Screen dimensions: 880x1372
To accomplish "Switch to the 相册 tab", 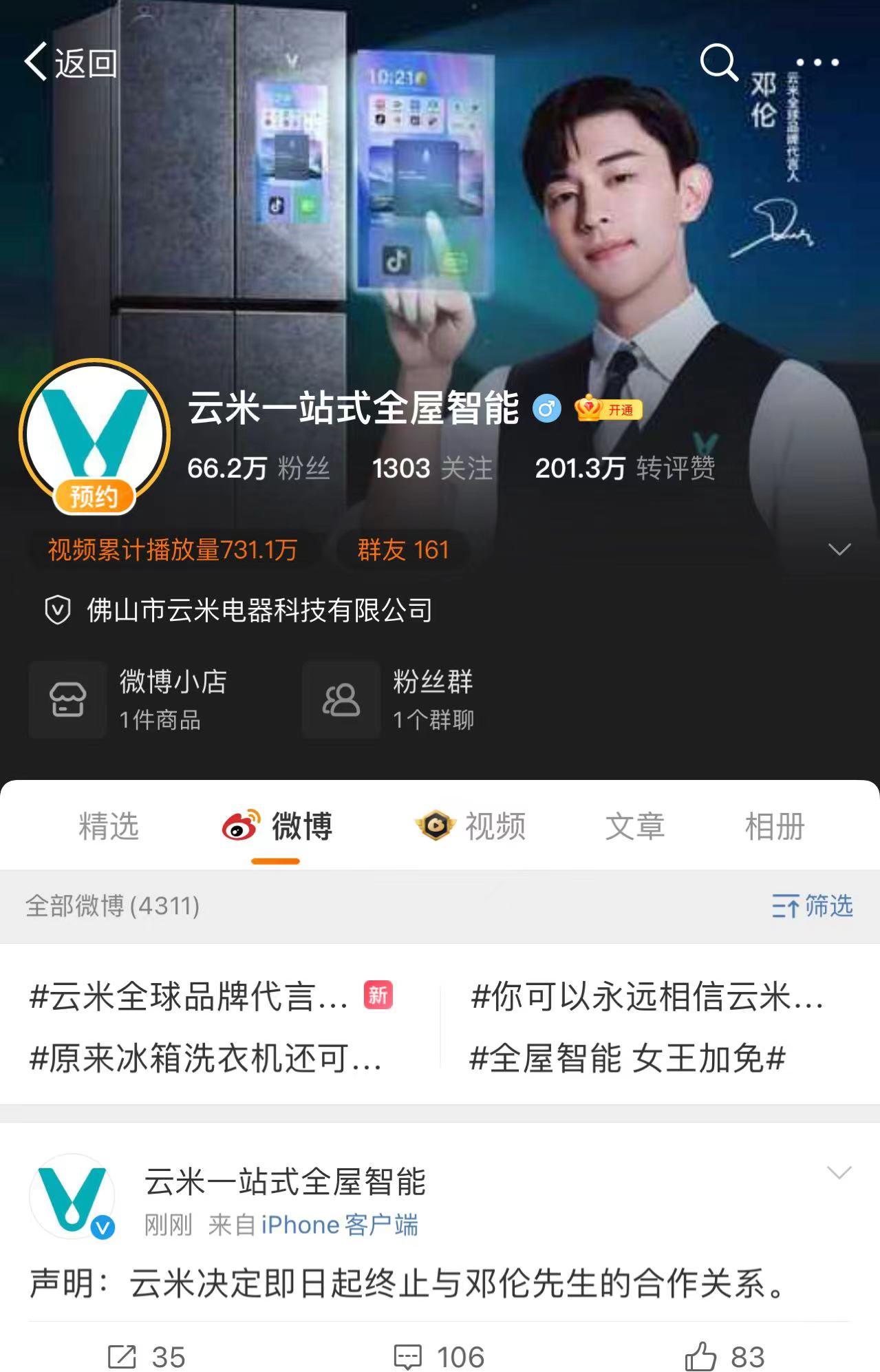I will point(775,826).
